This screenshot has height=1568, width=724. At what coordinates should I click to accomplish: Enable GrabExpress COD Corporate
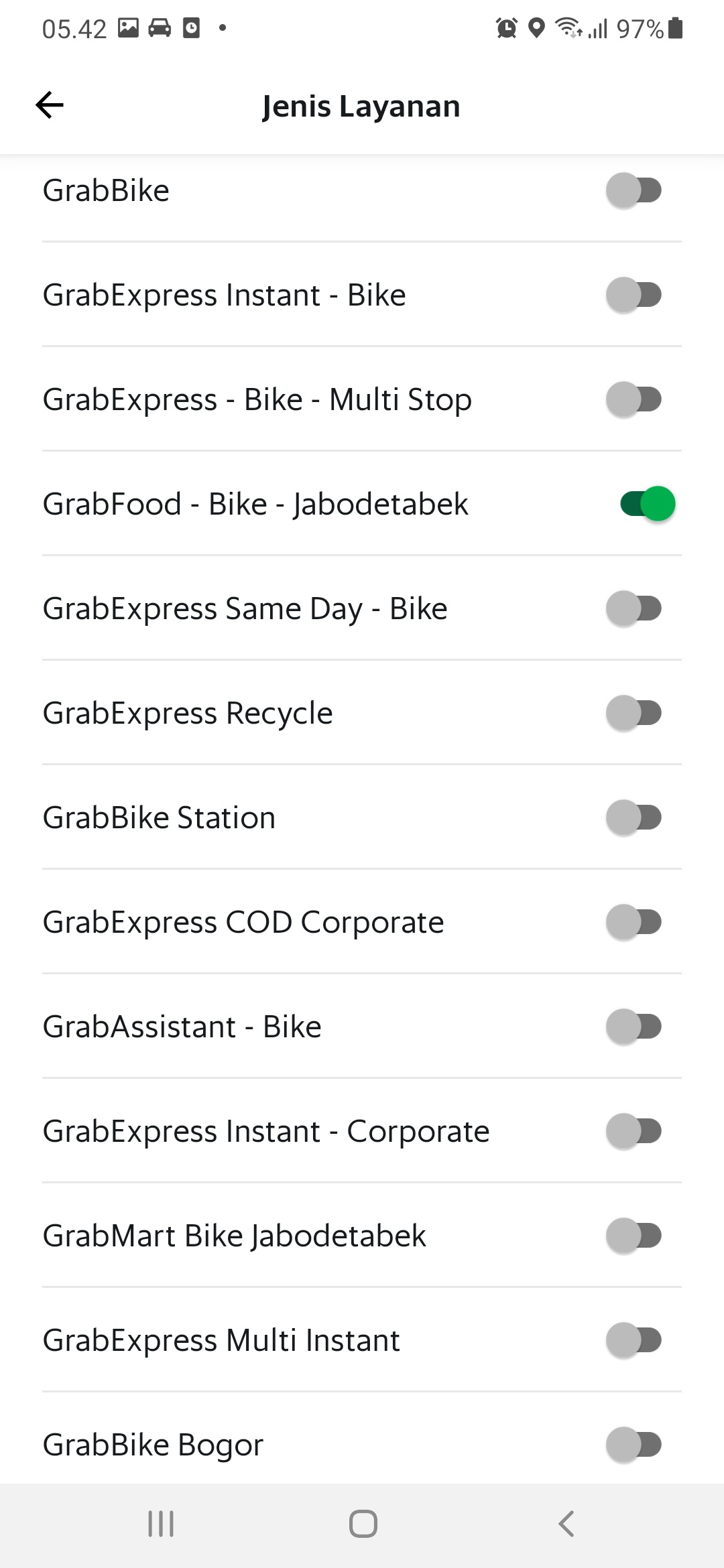coord(634,922)
